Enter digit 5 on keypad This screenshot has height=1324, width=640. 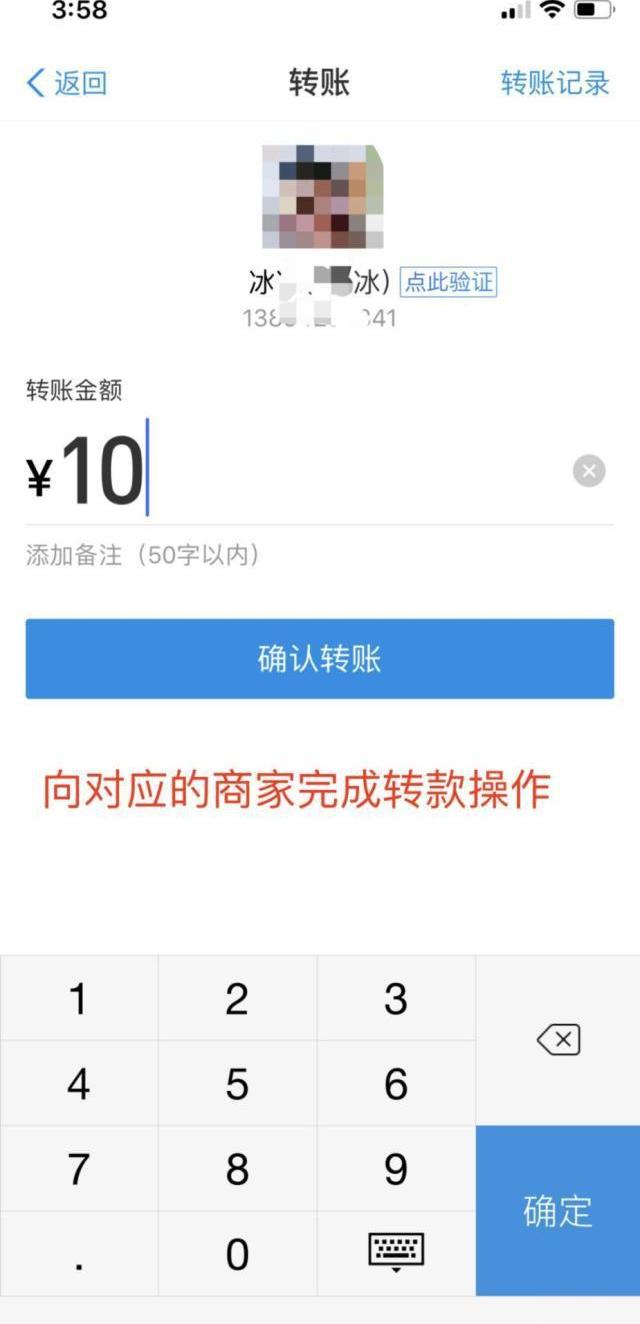click(237, 1084)
